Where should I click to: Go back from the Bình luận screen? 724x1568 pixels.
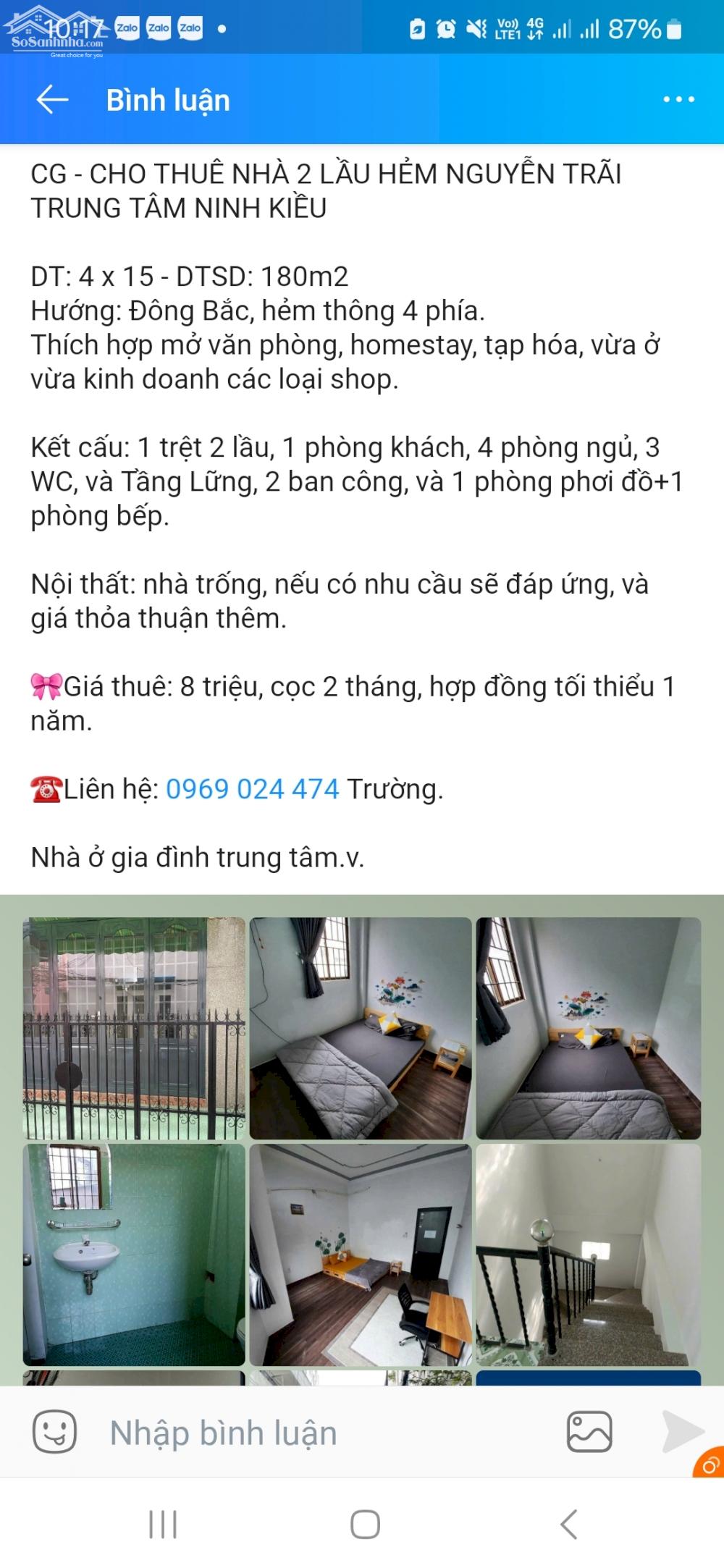click(52, 100)
